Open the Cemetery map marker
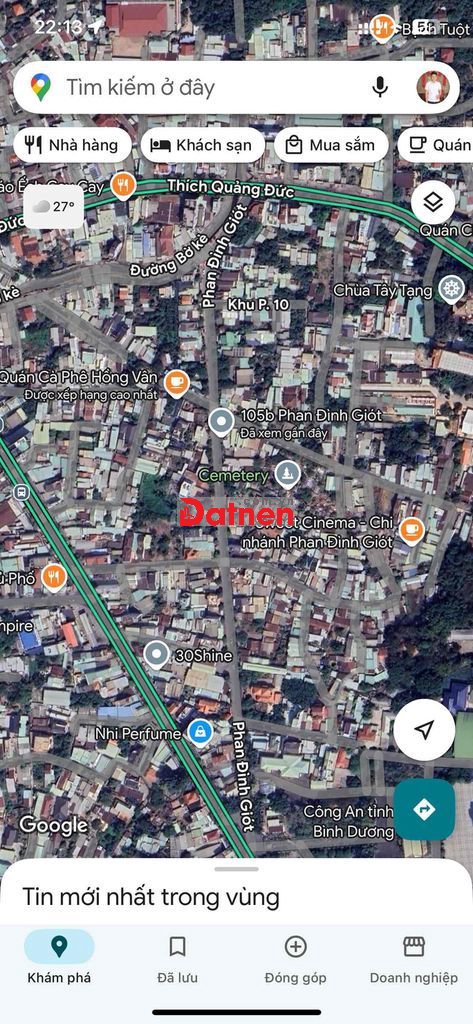 287,475
